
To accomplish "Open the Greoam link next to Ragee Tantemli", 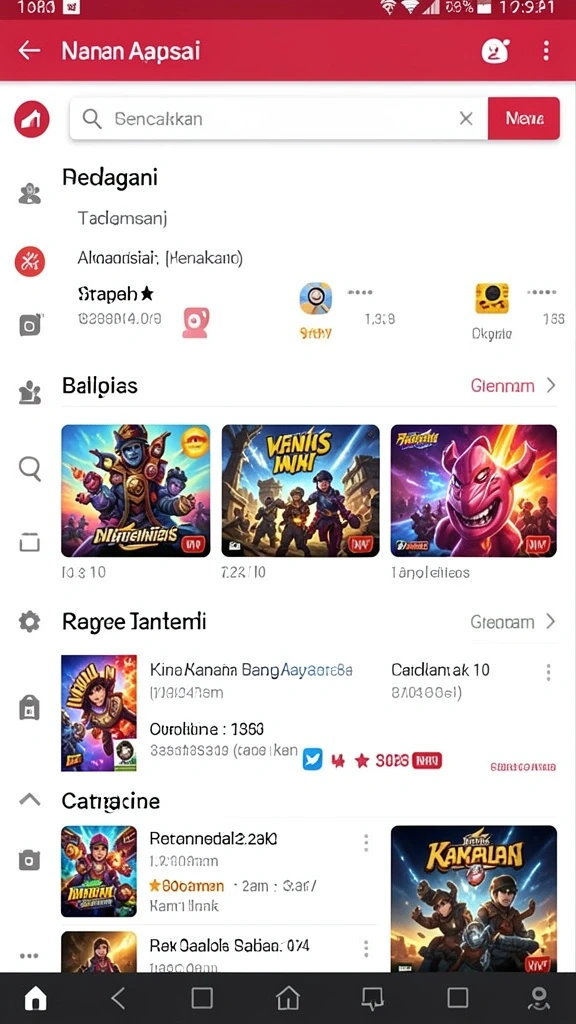I will click(x=513, y=622).
